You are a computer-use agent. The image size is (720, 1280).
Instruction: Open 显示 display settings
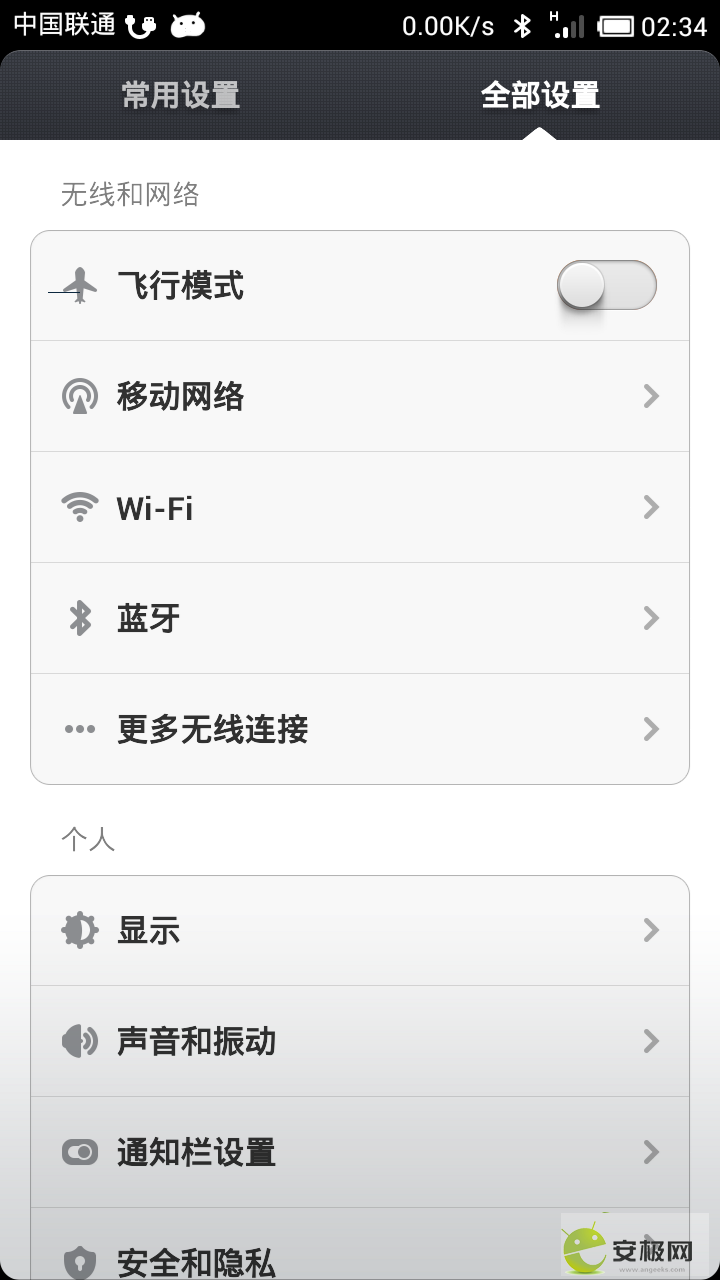(360, 931)
